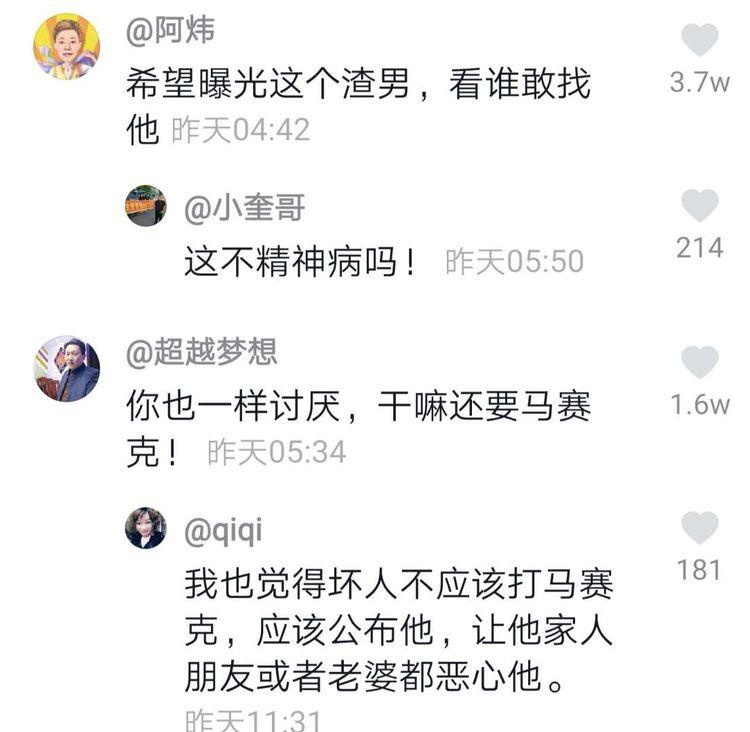Tap the username @qiqi

pos(222,530)
